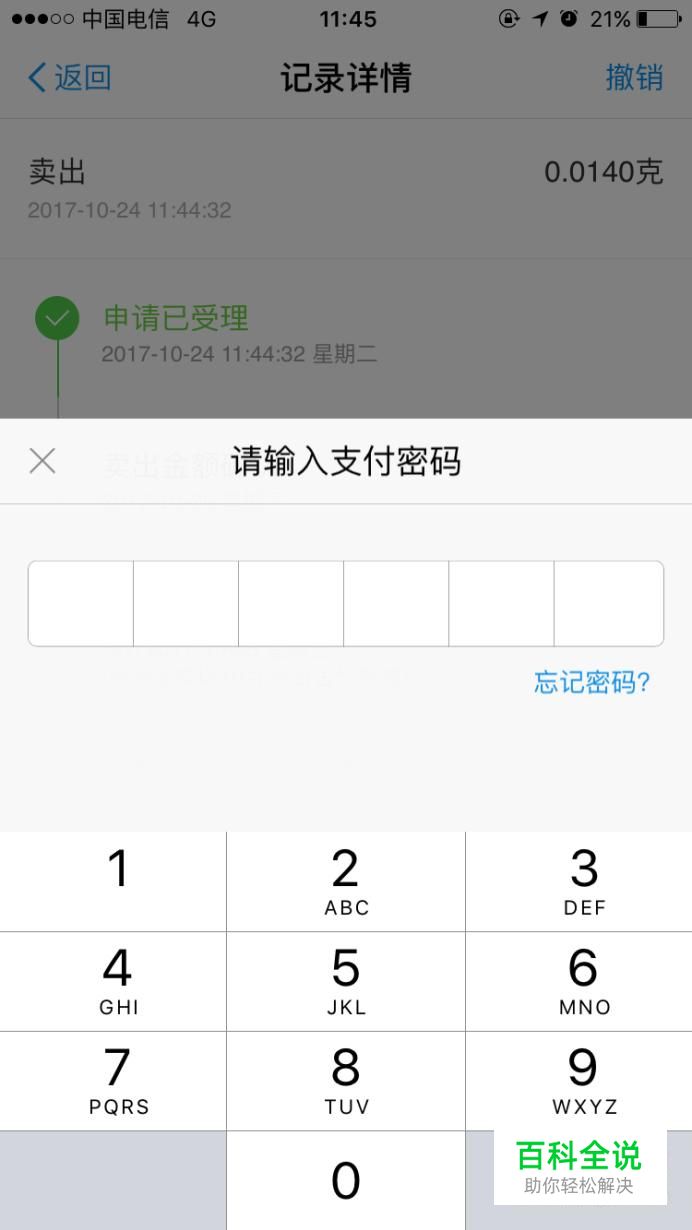Image resolution: width=692 pixels, height=1230 pixels.
Task: Enter digit 3 on the keypad
Action: click(579, 882)
